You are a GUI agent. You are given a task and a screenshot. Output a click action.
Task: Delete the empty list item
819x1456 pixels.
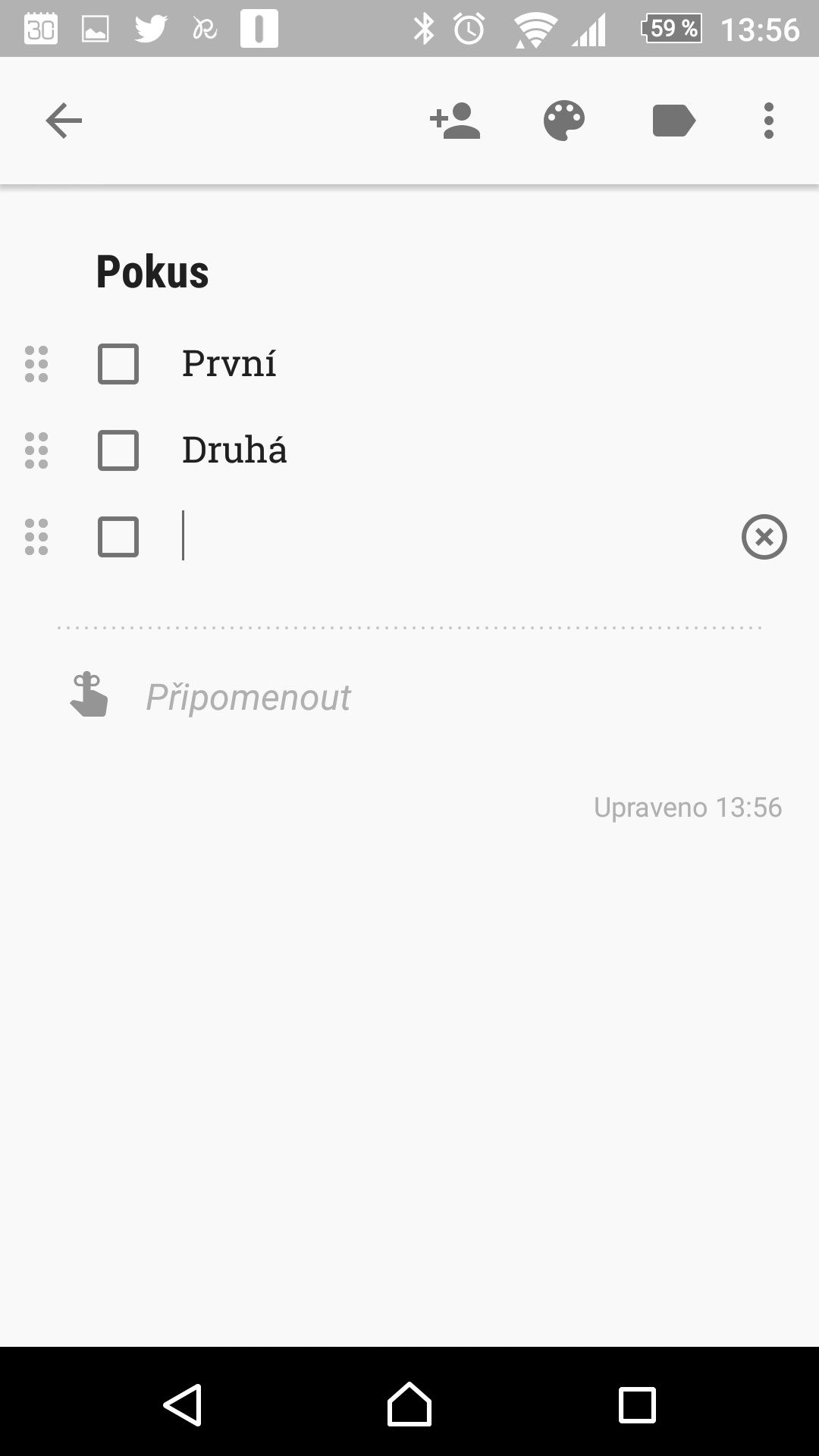point(764,537)
